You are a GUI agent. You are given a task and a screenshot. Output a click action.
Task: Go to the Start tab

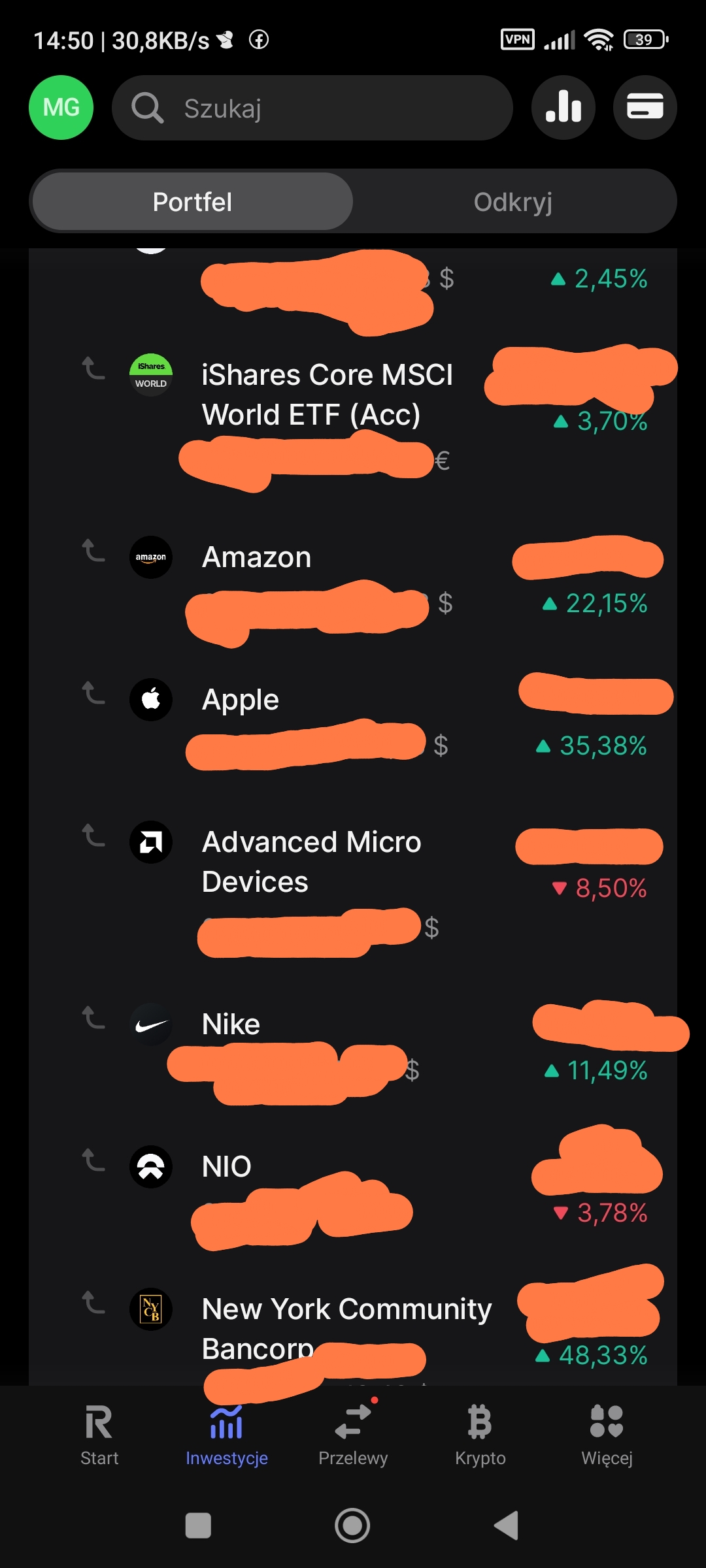[99, 1435]
